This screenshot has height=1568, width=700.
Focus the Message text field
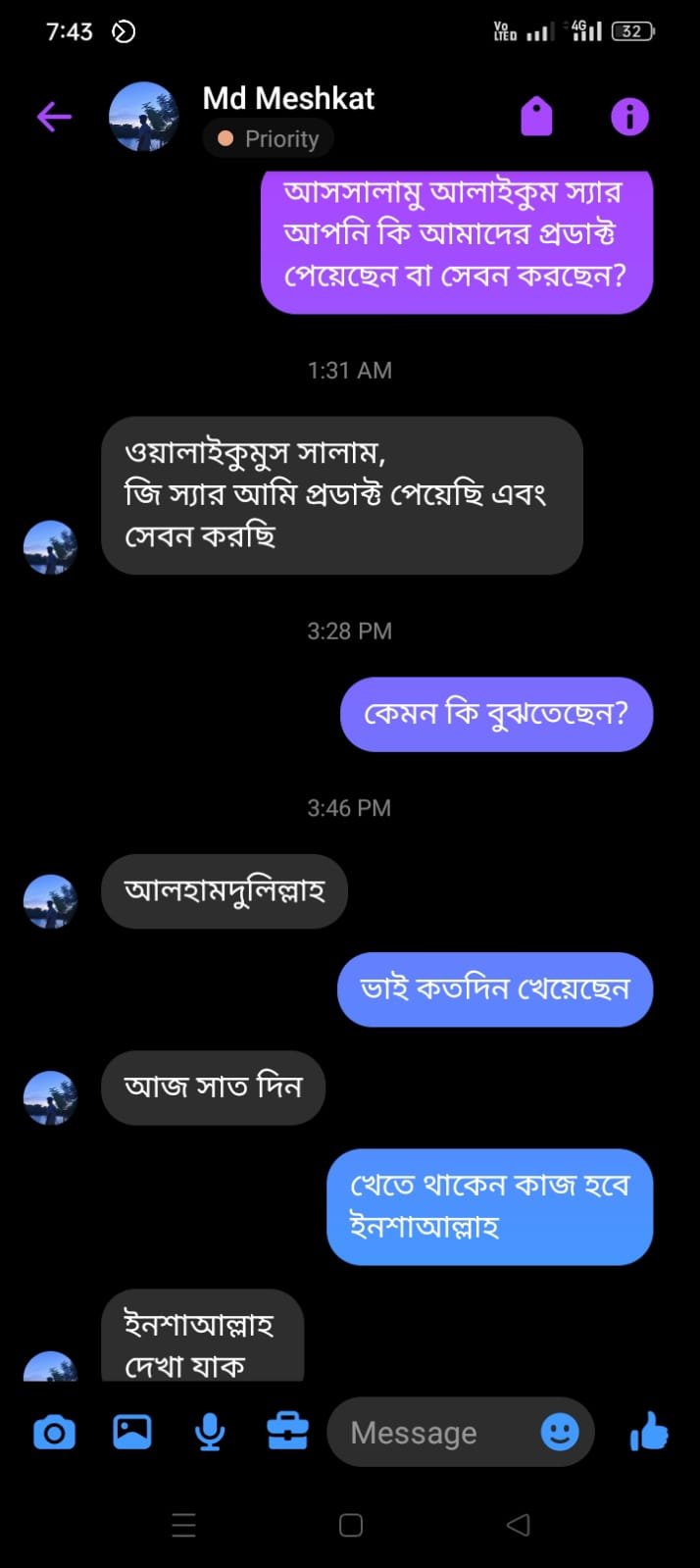point(431,1433)
